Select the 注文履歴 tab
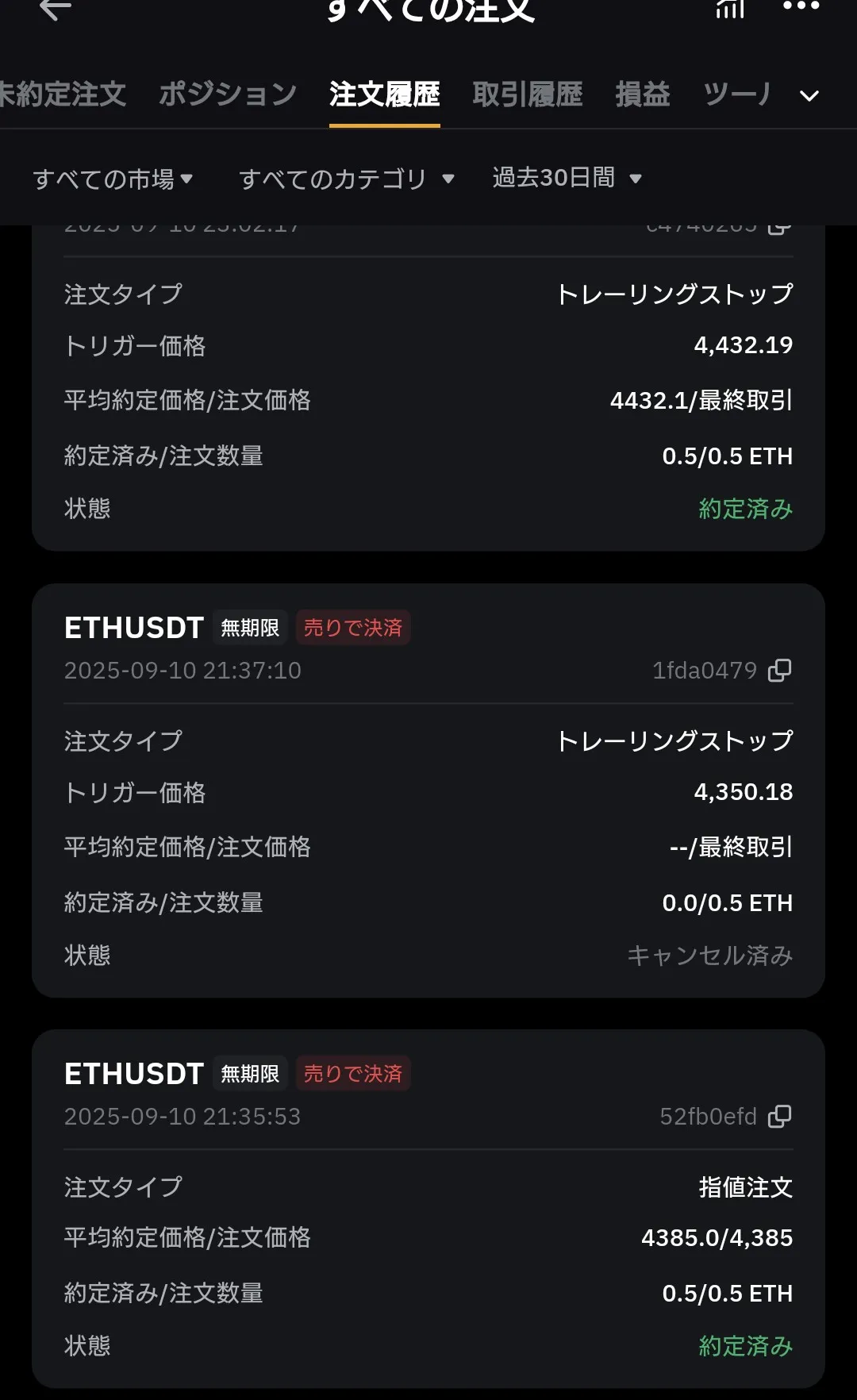The width and height of the screenshot is (857, 1400). pyautogui.click(x=385, y=94)
